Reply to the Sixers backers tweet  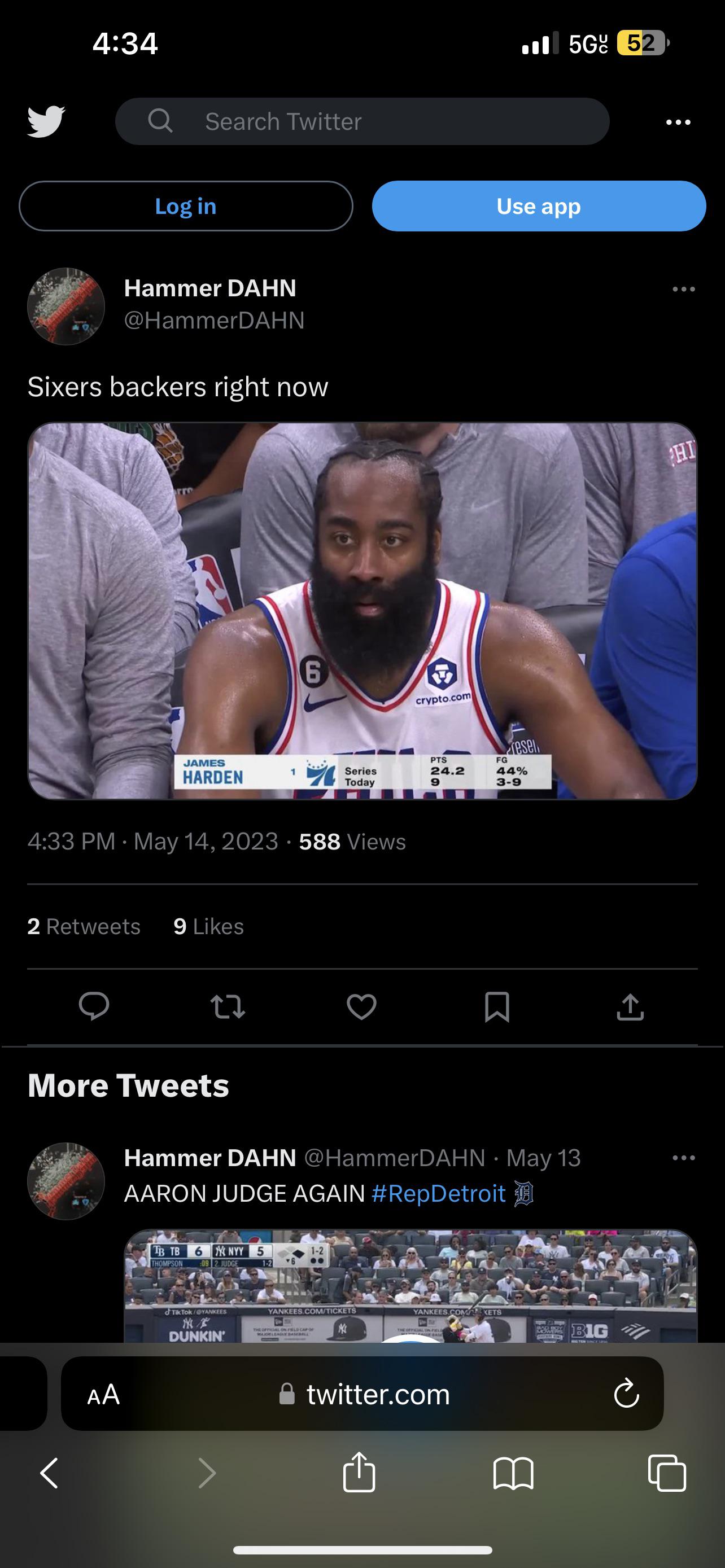point(94,1006)
